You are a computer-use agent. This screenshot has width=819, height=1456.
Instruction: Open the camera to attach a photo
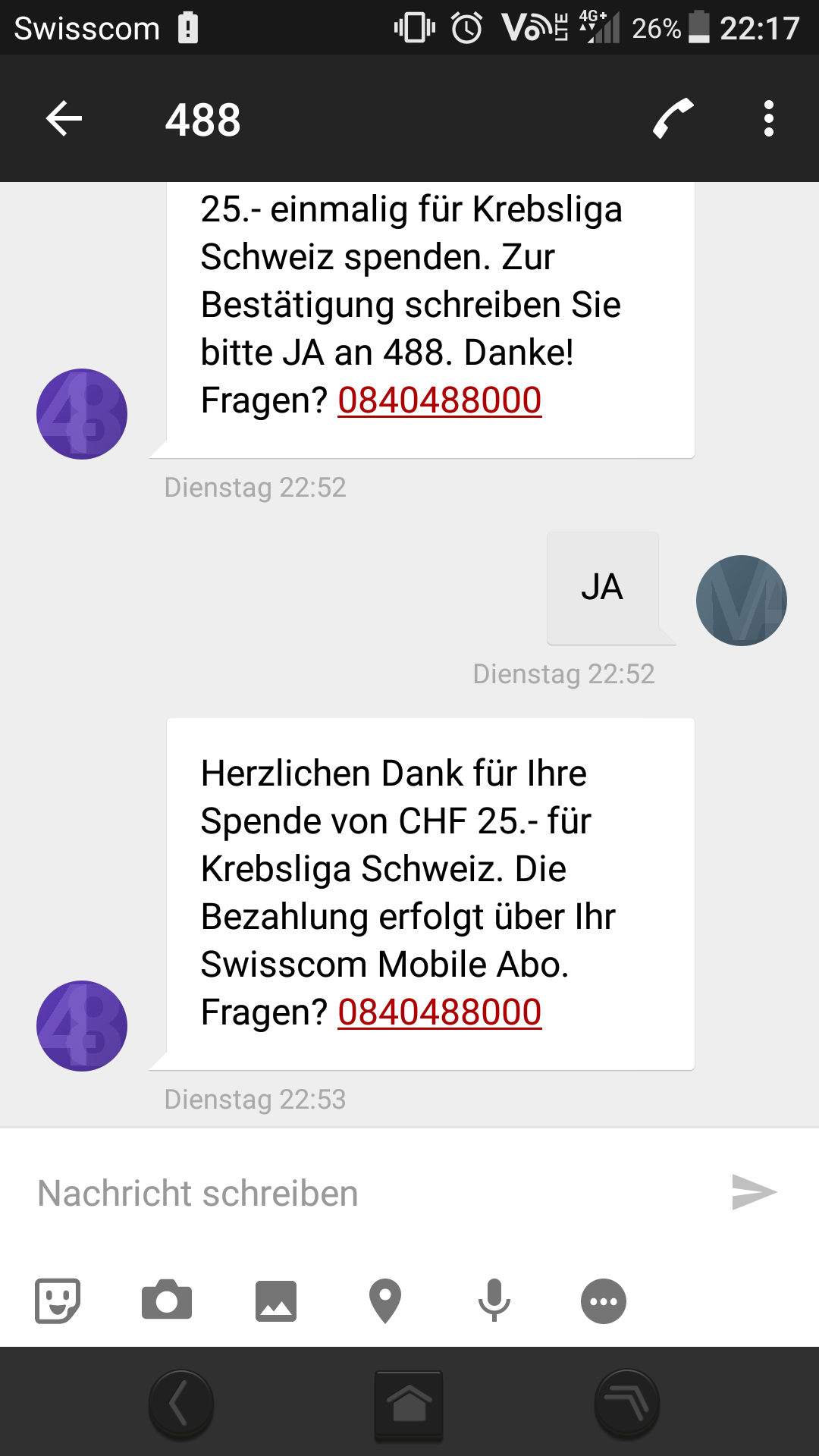pos(167,1301)
